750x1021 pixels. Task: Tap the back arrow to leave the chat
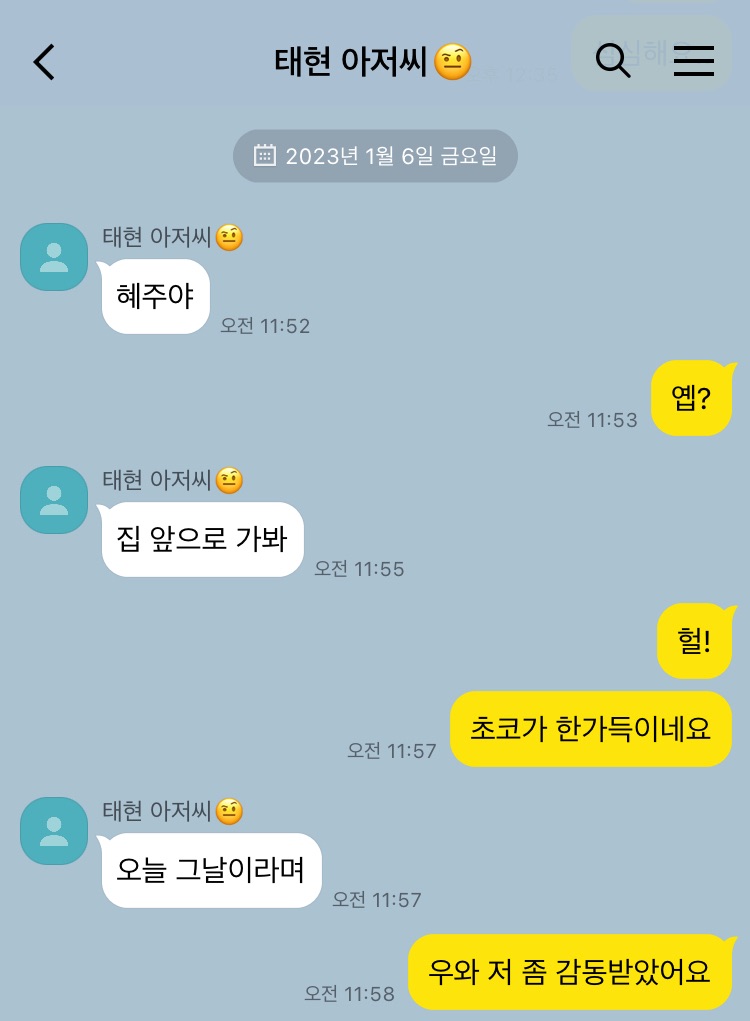pyautogui.click(x=44, y=61)
